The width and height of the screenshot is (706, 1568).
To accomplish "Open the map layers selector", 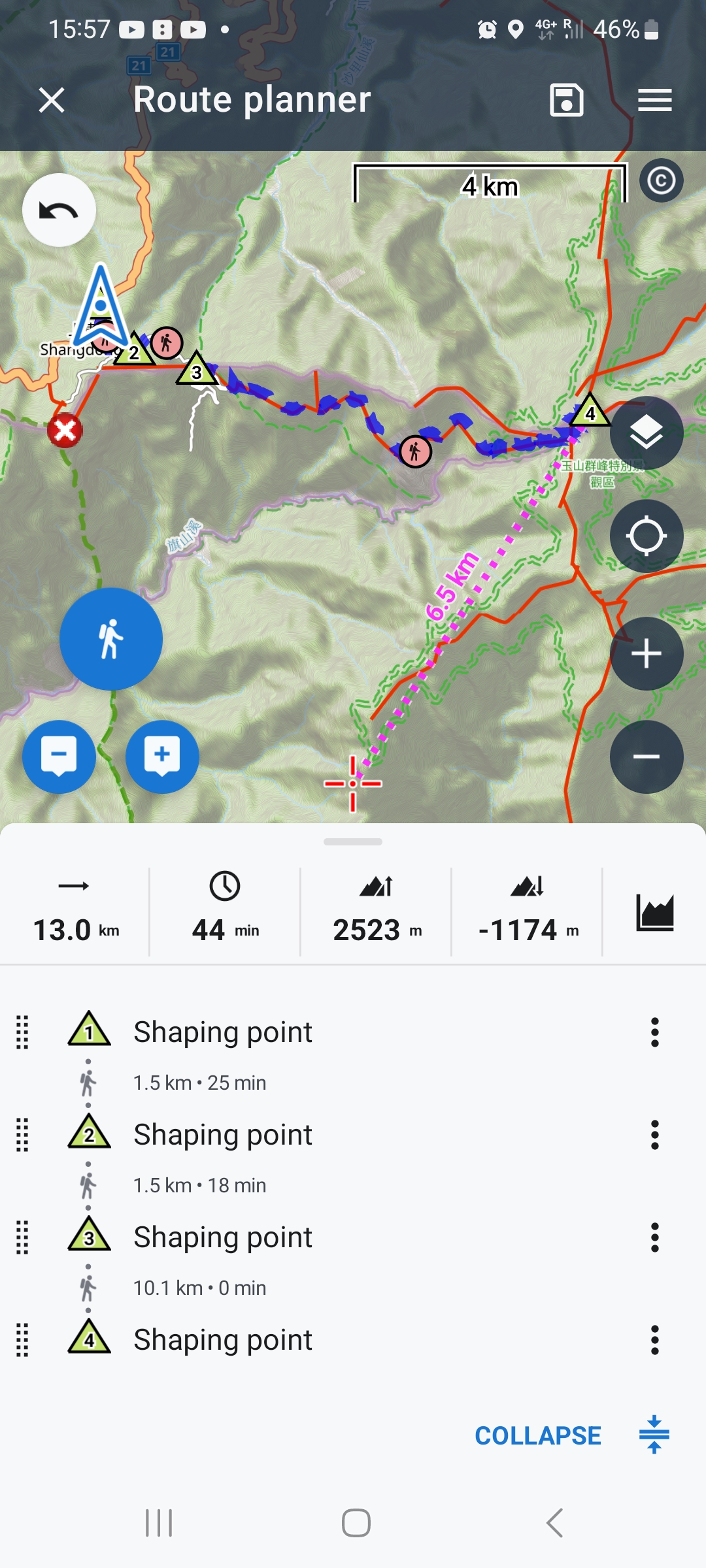I will [x=647, y=433].
